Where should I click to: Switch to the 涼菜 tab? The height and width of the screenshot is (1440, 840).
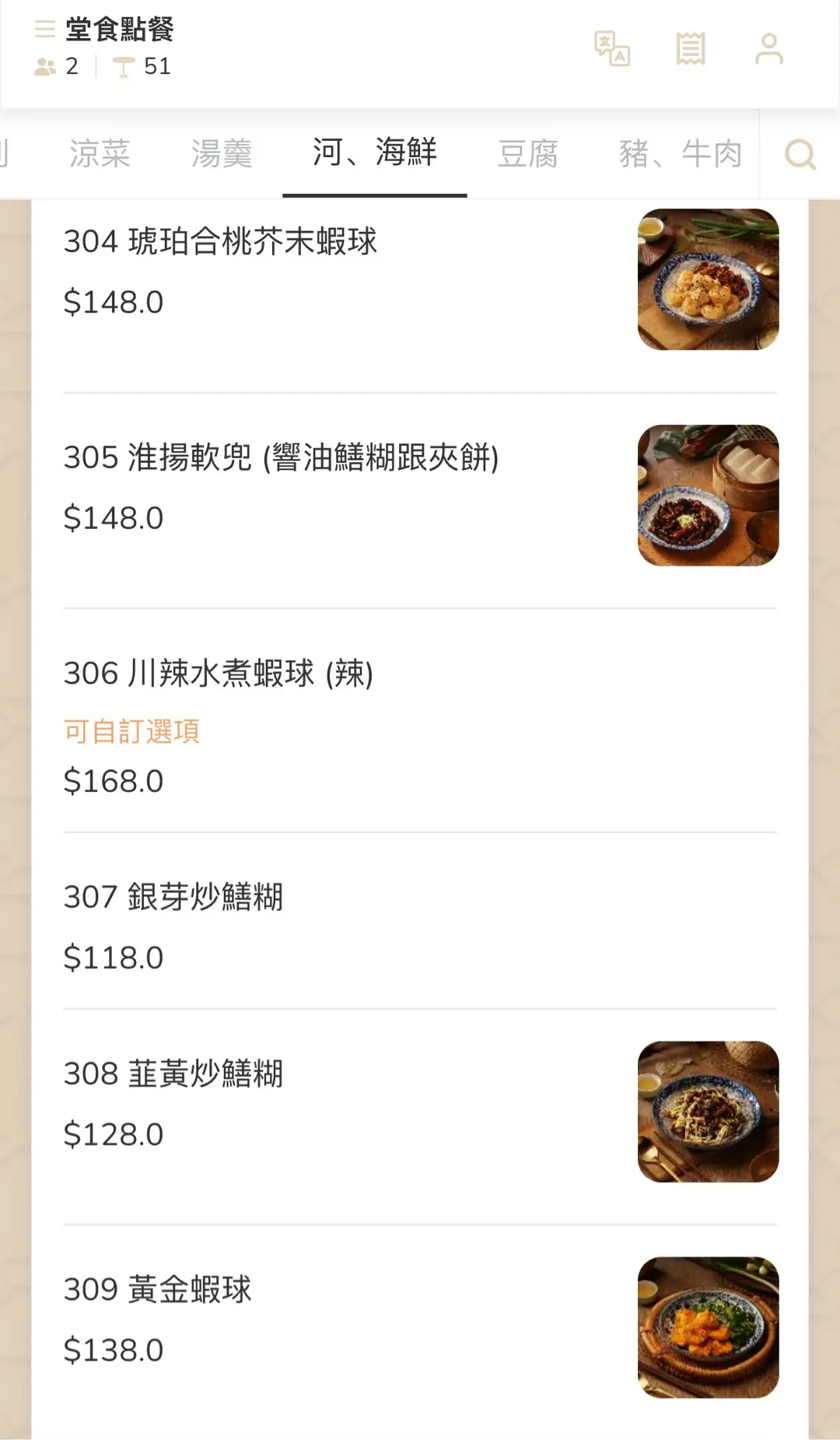(100, 153)
